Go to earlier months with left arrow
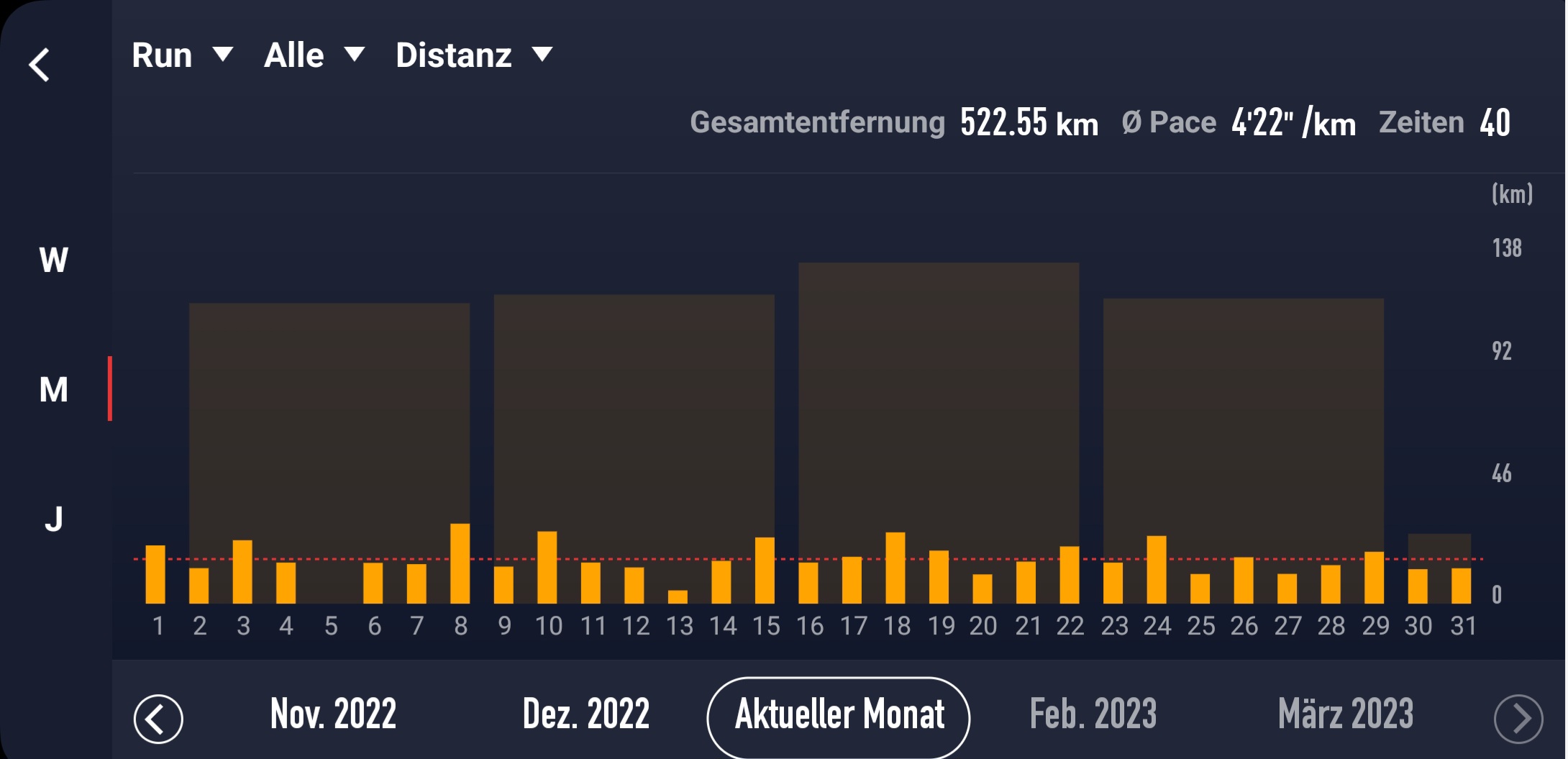The width and height of the screenshot is (1568, 759). tap(158, 719)
